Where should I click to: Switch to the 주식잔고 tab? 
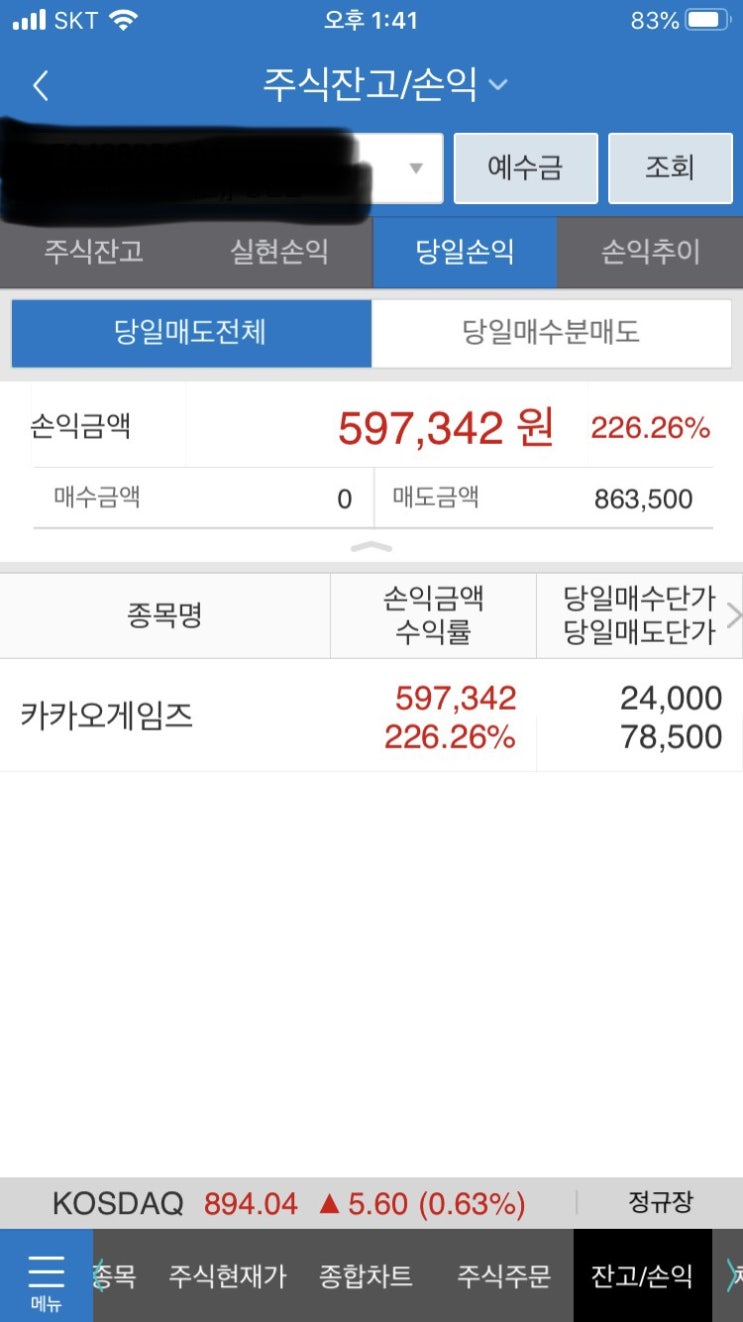[93, 252]
